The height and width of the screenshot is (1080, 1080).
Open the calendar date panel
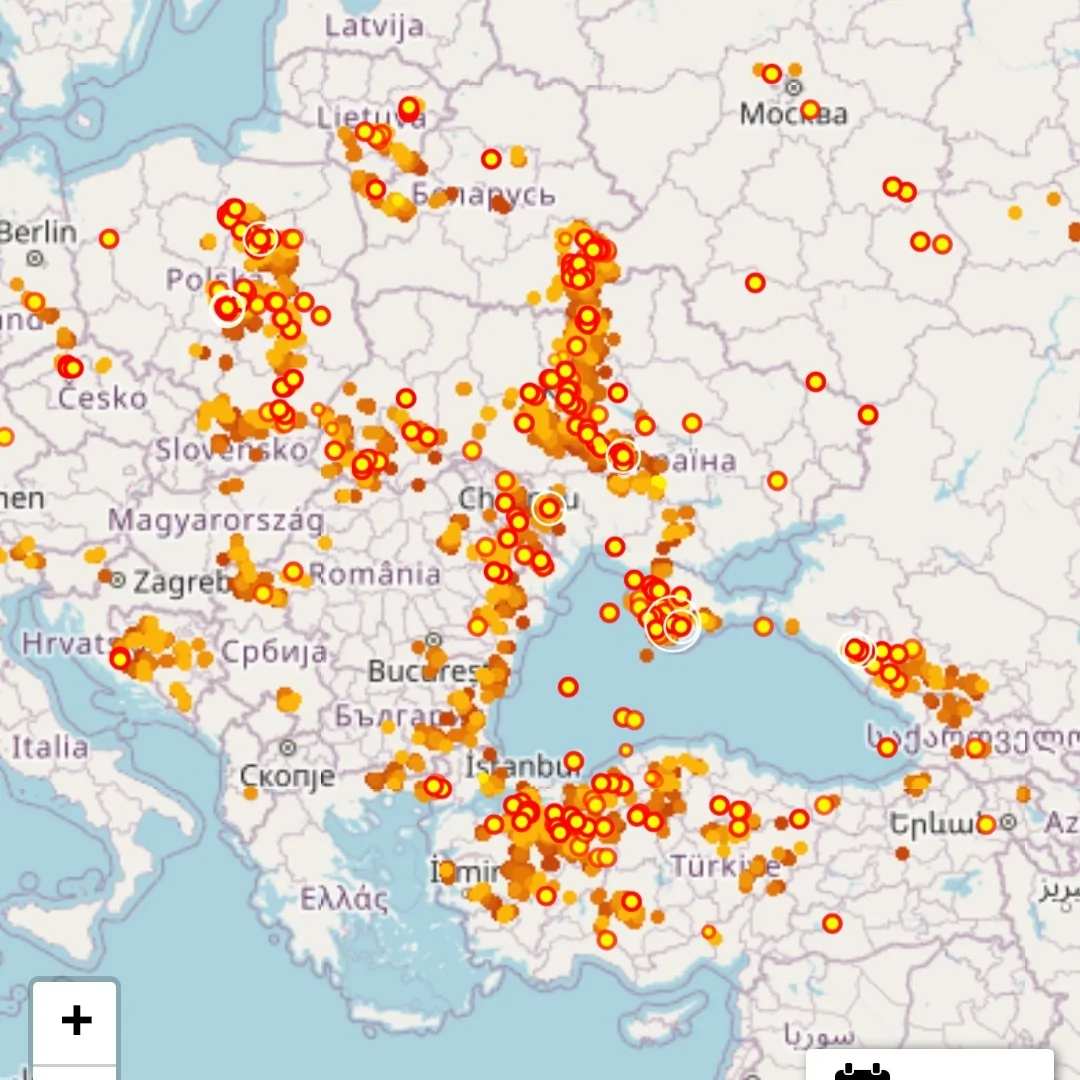coord(862,1070)
